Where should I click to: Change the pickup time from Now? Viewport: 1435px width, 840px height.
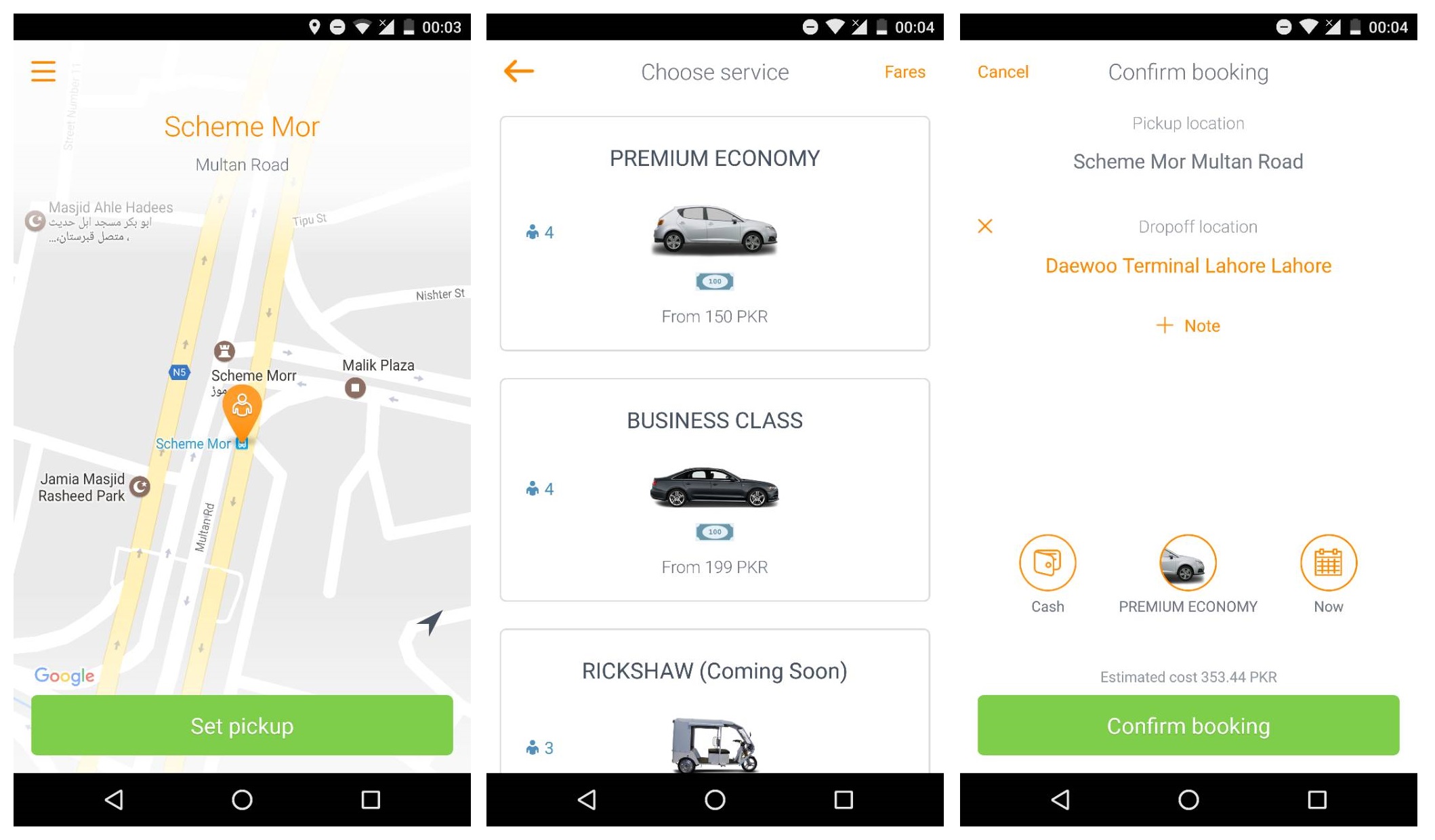click(x=1328, y=564)
